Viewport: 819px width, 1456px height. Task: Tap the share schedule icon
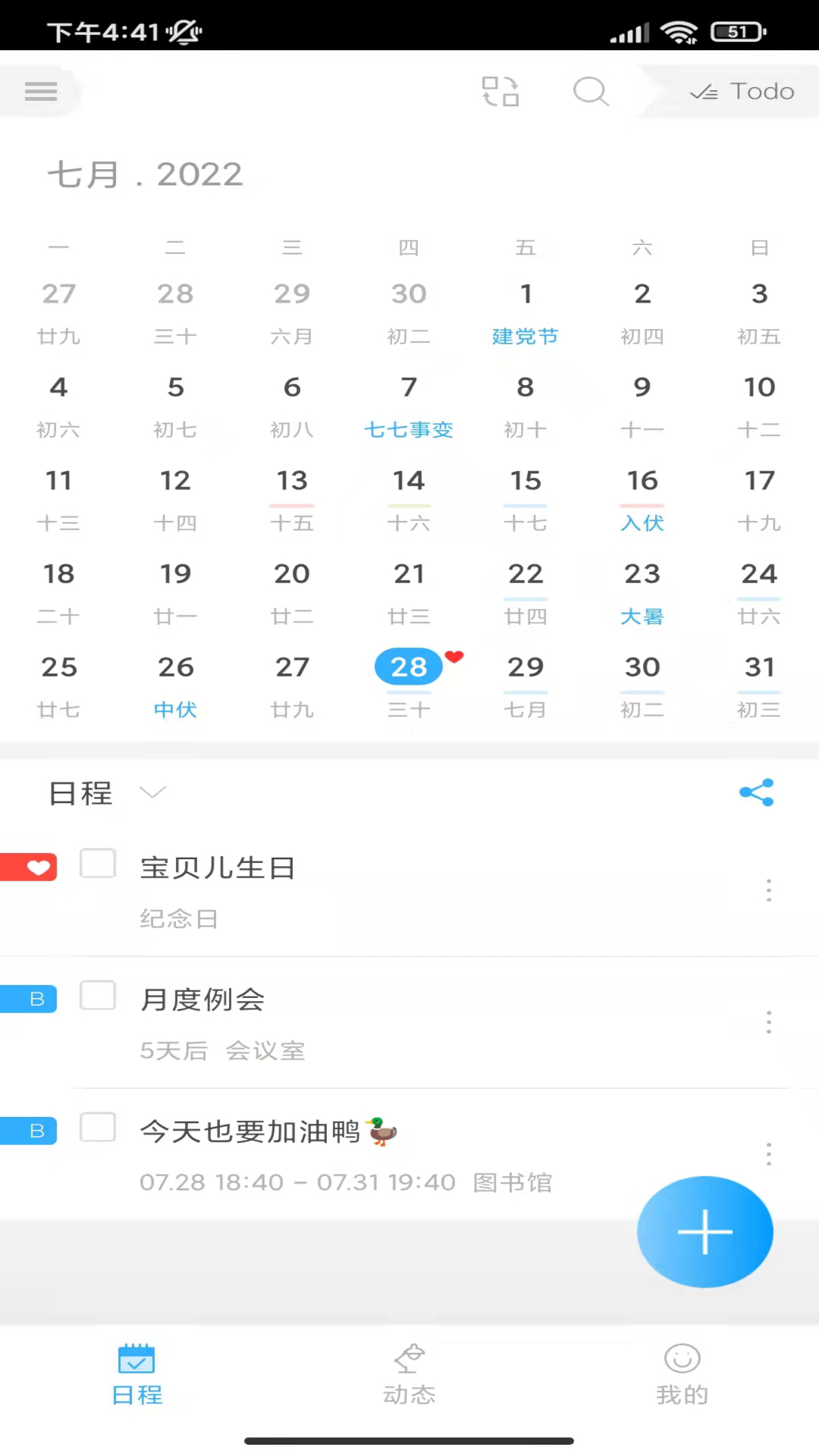[756, 792]
